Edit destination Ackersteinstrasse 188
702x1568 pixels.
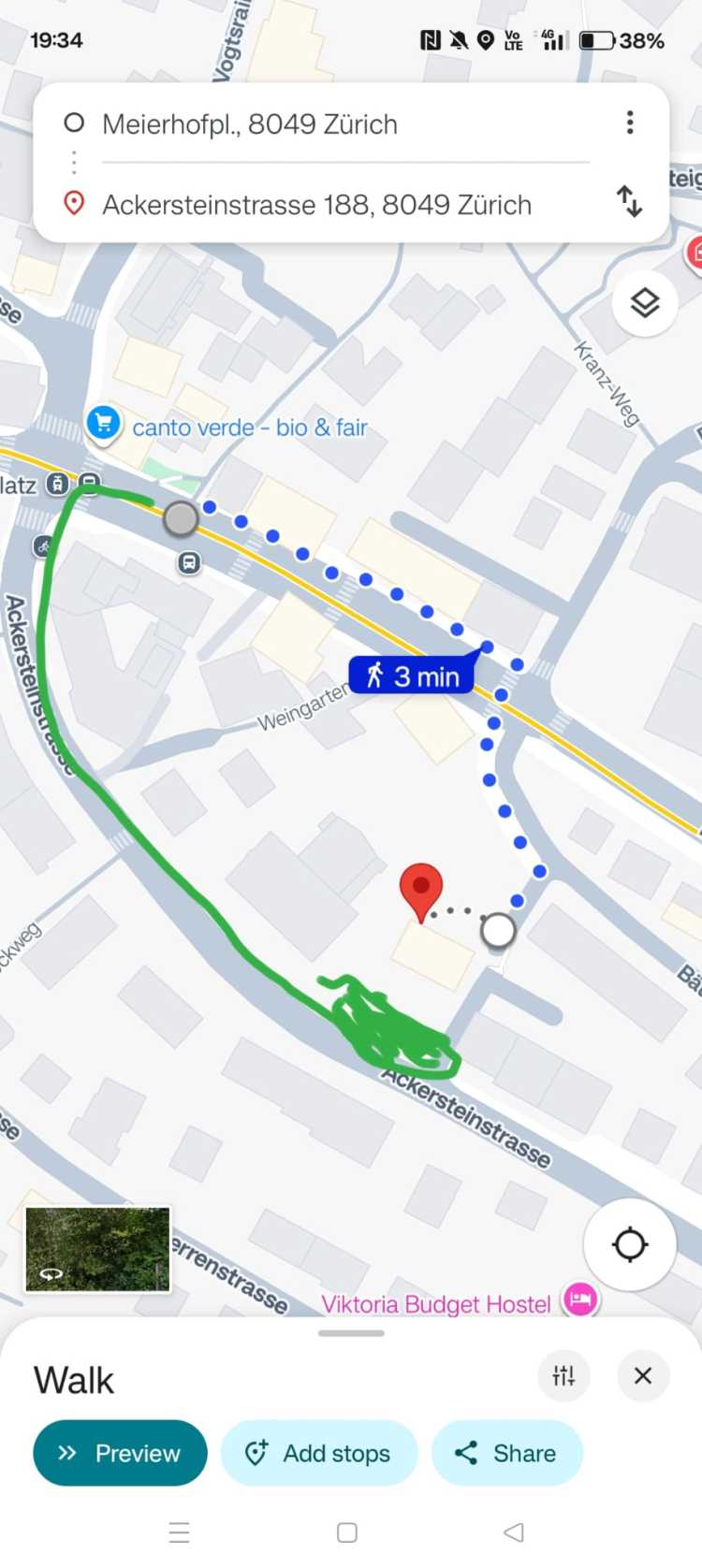point(316,205)
